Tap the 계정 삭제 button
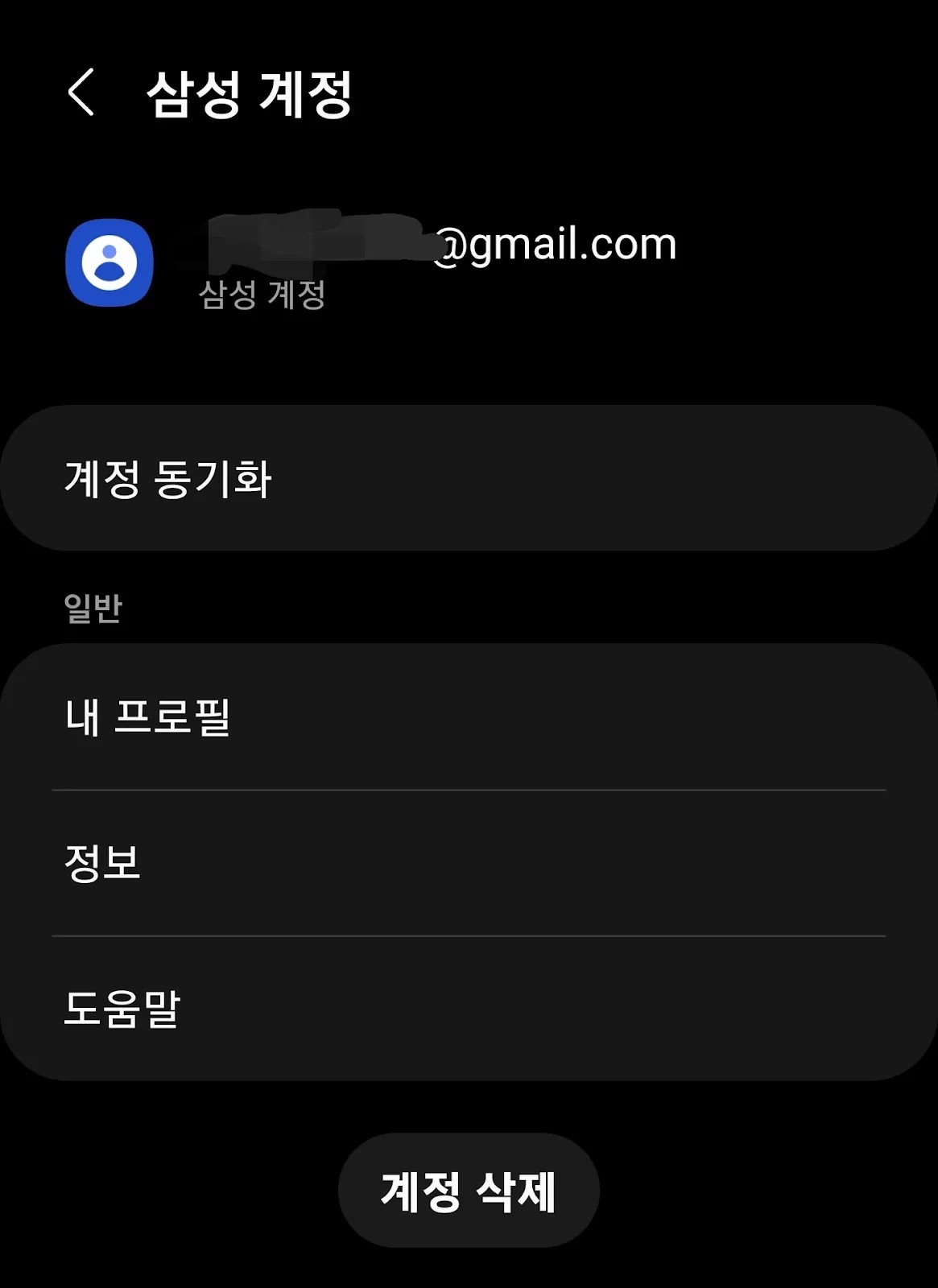The image size is (938, 1288). (x=469, y=1191)
